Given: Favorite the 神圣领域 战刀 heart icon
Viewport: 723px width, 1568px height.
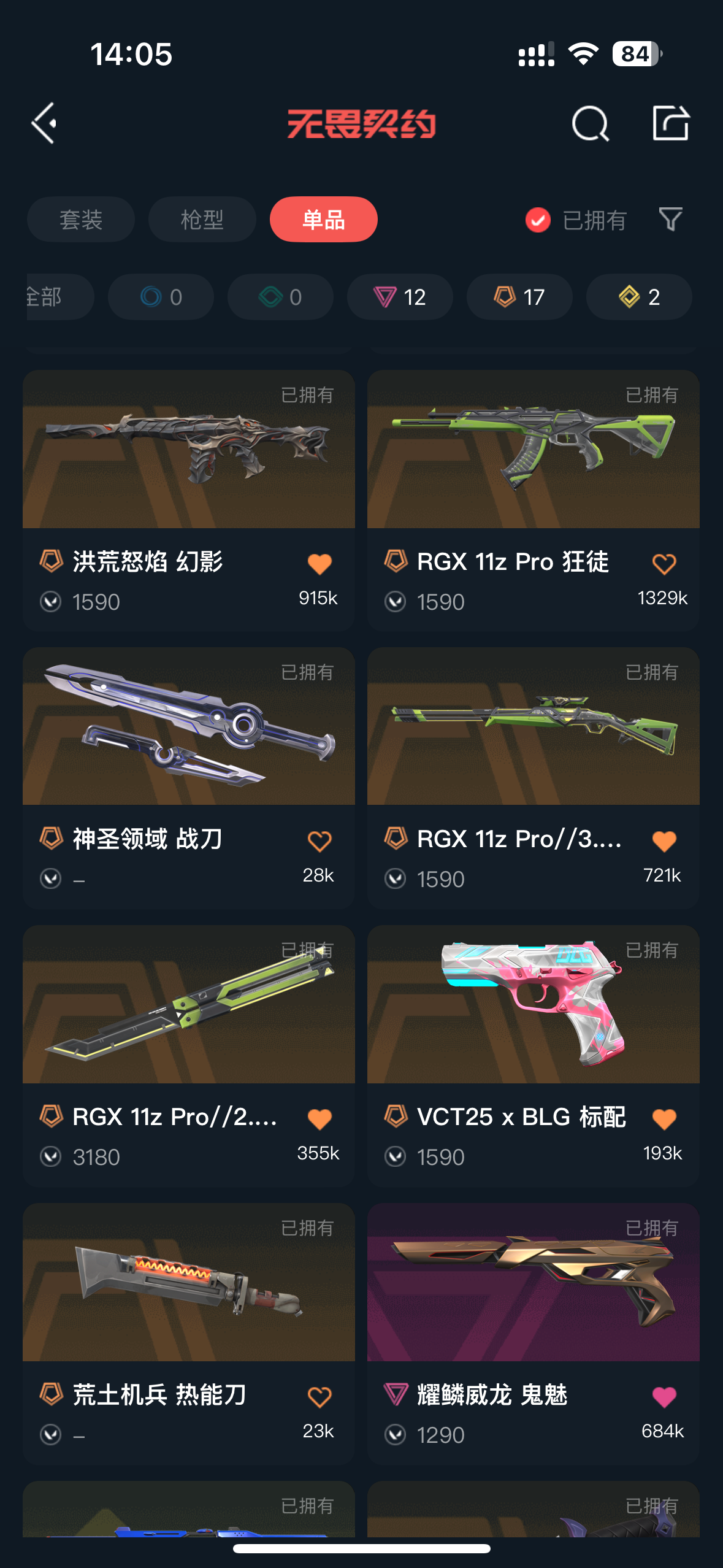Looking at the screenshot, I should (x=319, y=841).
